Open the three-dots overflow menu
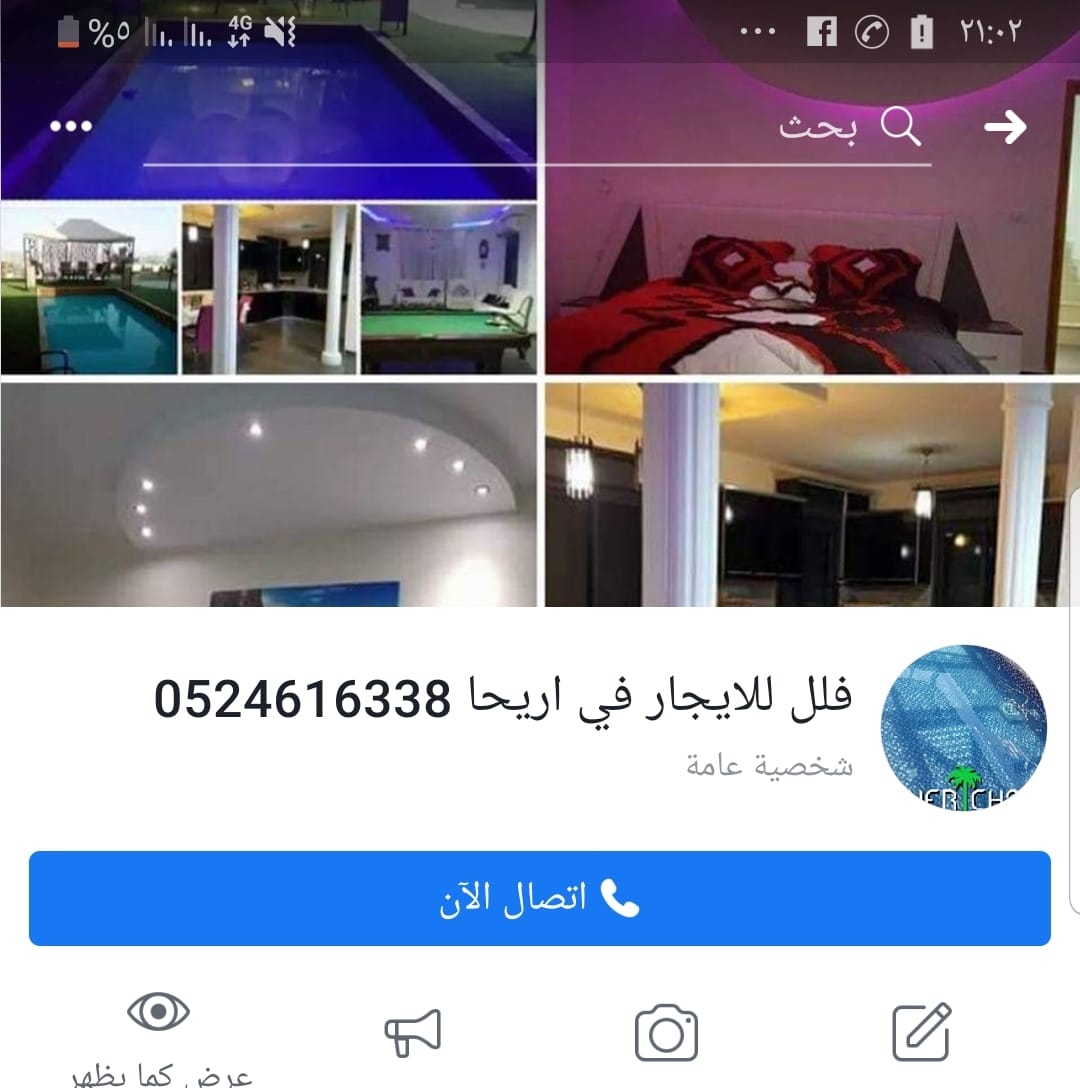The width and height of the screenshot is (1080, 1088). (71, 127)
